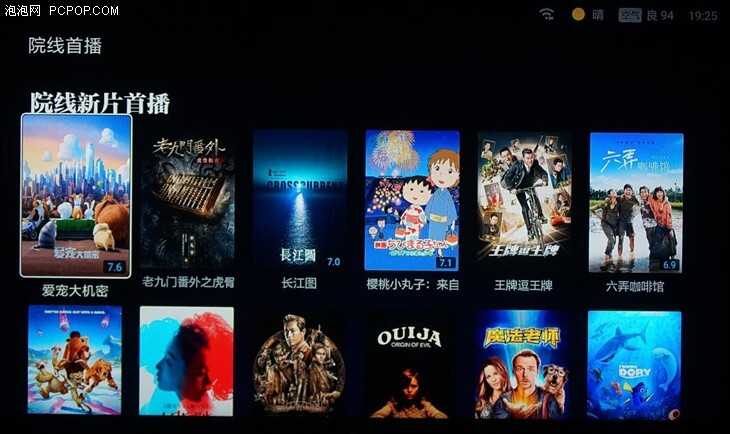Open the movie 爱宠大机密

point(76,196)
